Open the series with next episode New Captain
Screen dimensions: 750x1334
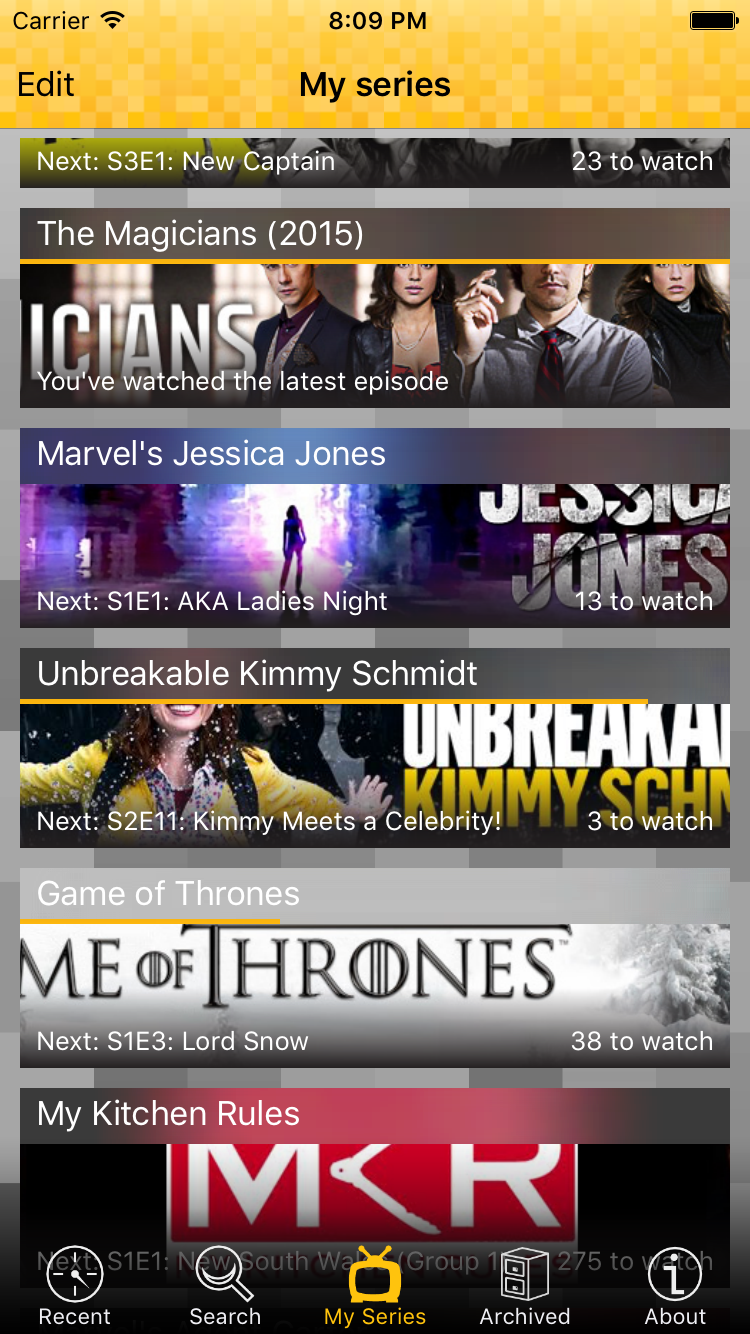[x=374, y=163]
